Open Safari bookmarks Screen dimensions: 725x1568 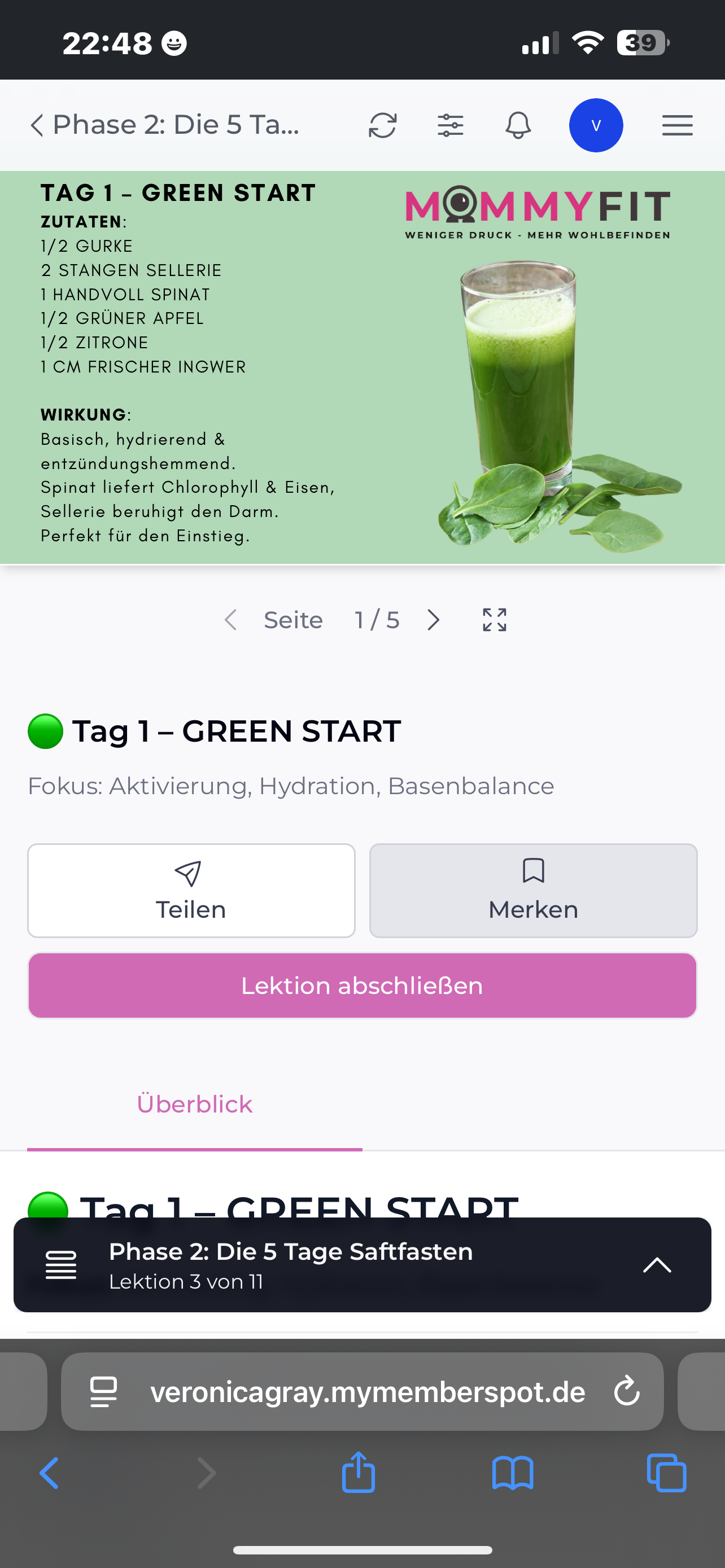point(513,1473)
